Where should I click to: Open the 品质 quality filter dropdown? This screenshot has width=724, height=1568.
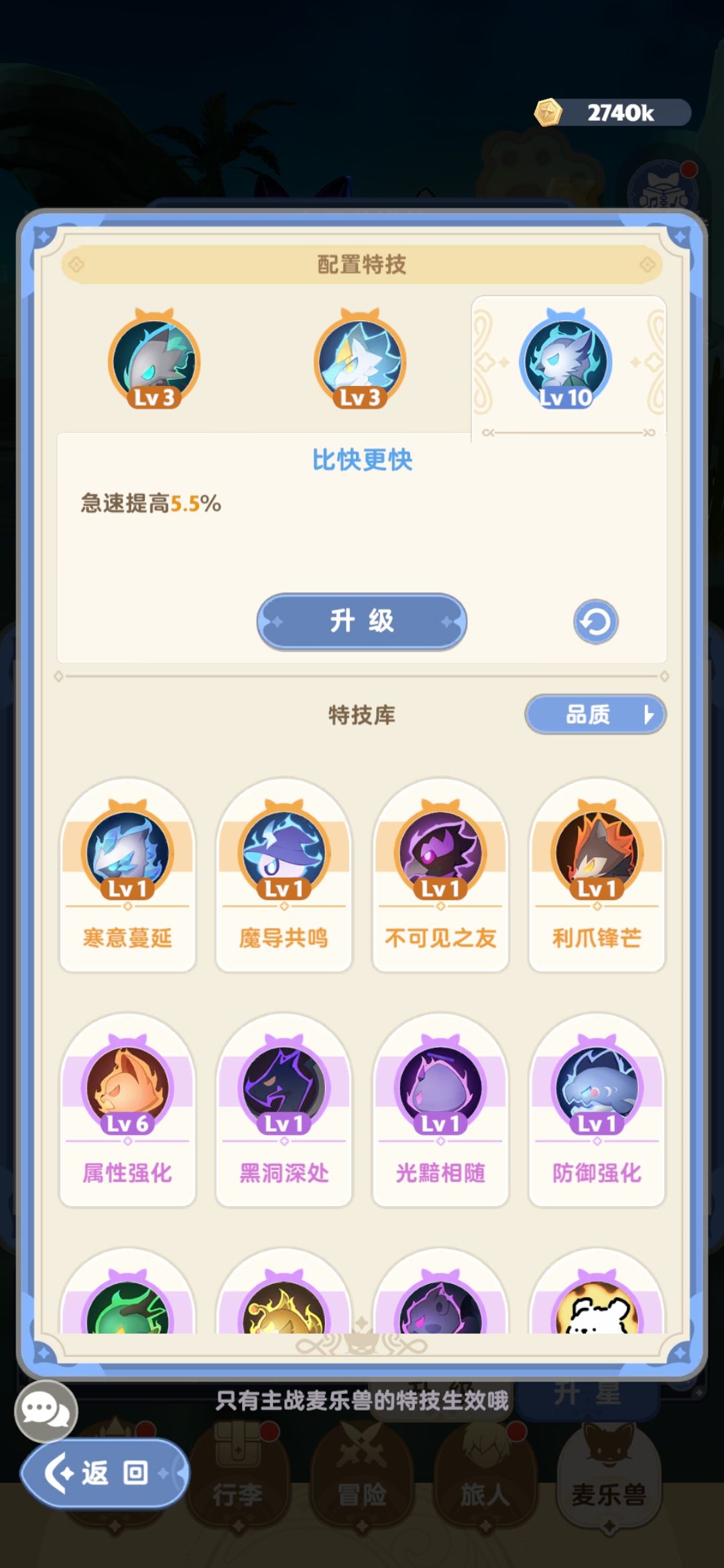(595, 715)
